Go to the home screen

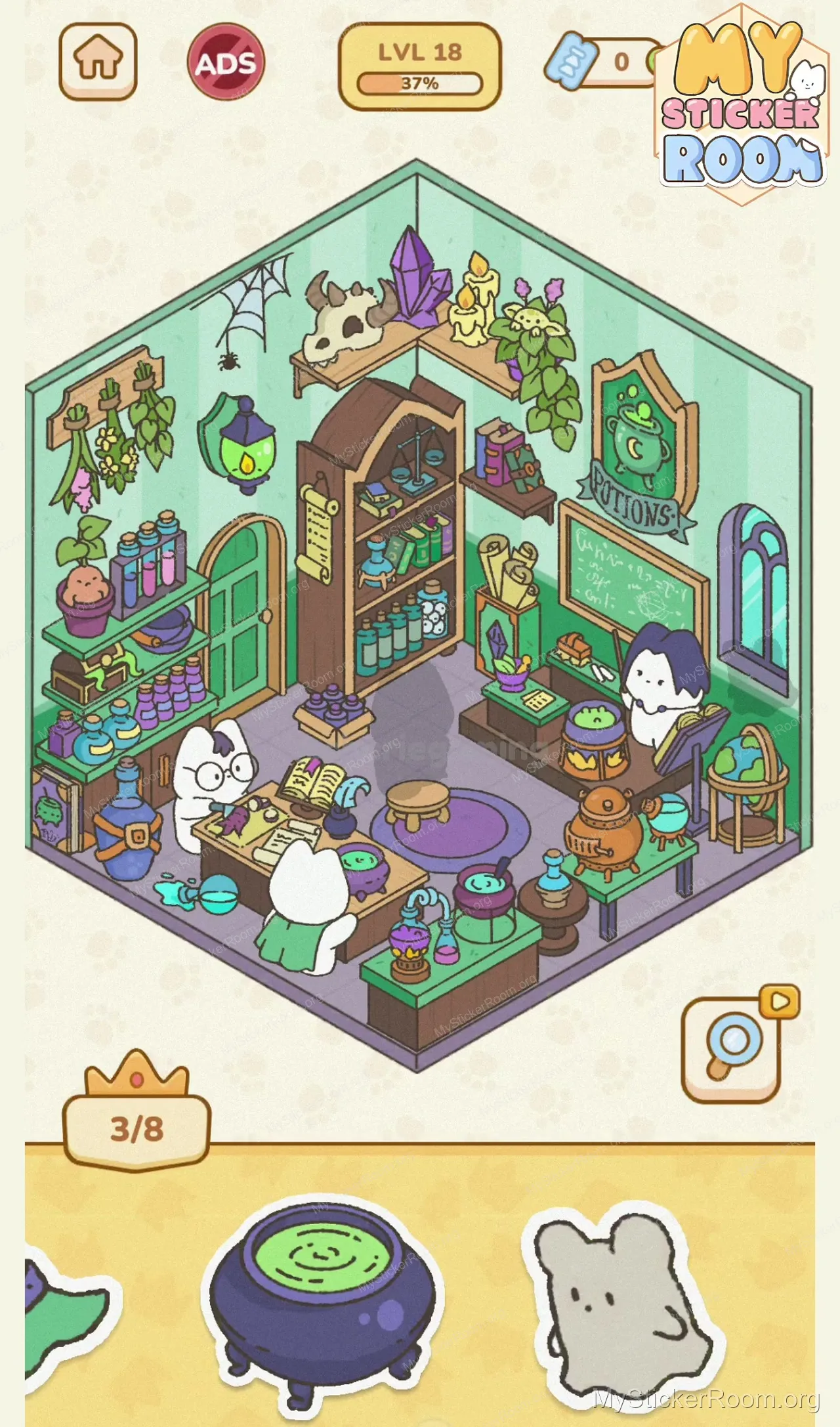(98, 61)
